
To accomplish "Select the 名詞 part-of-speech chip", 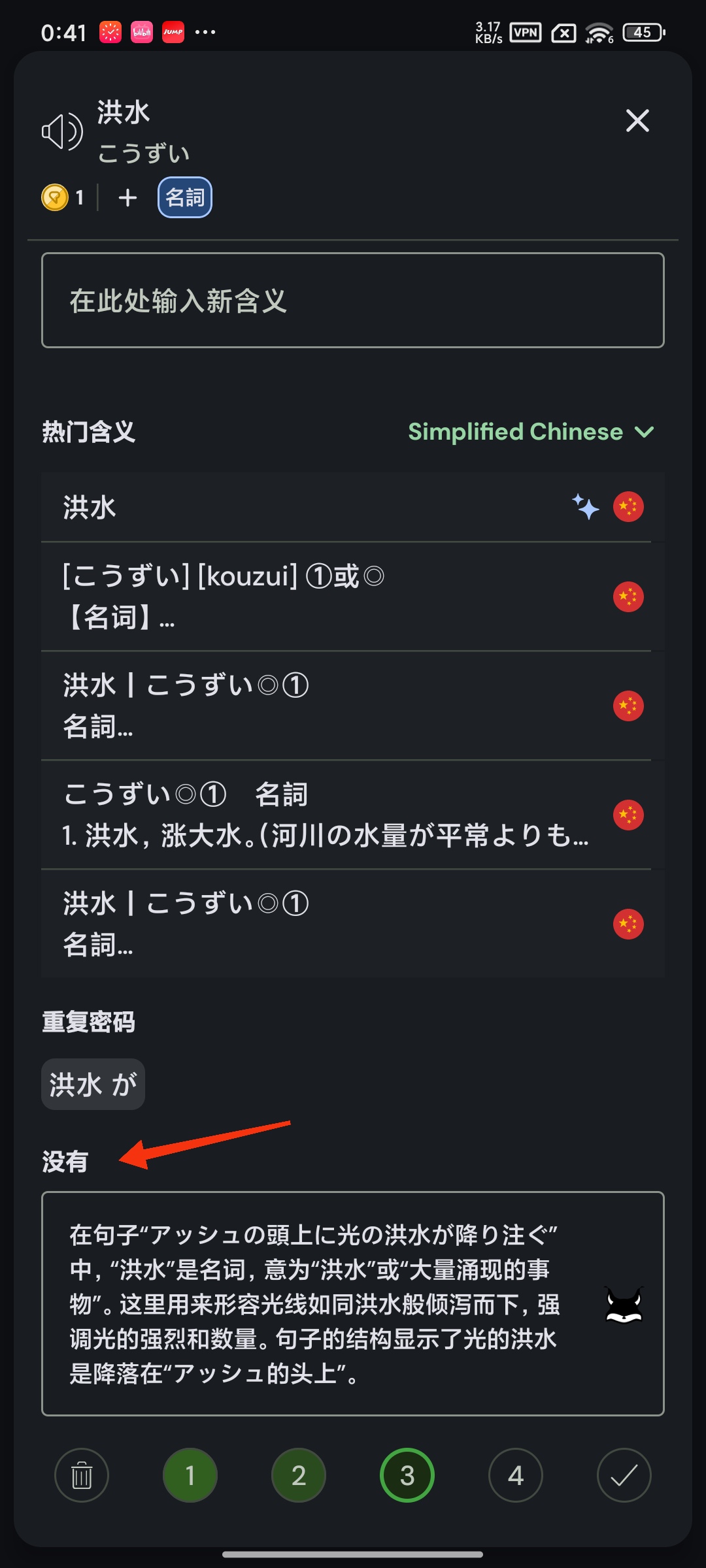I will tap(185, 197).
